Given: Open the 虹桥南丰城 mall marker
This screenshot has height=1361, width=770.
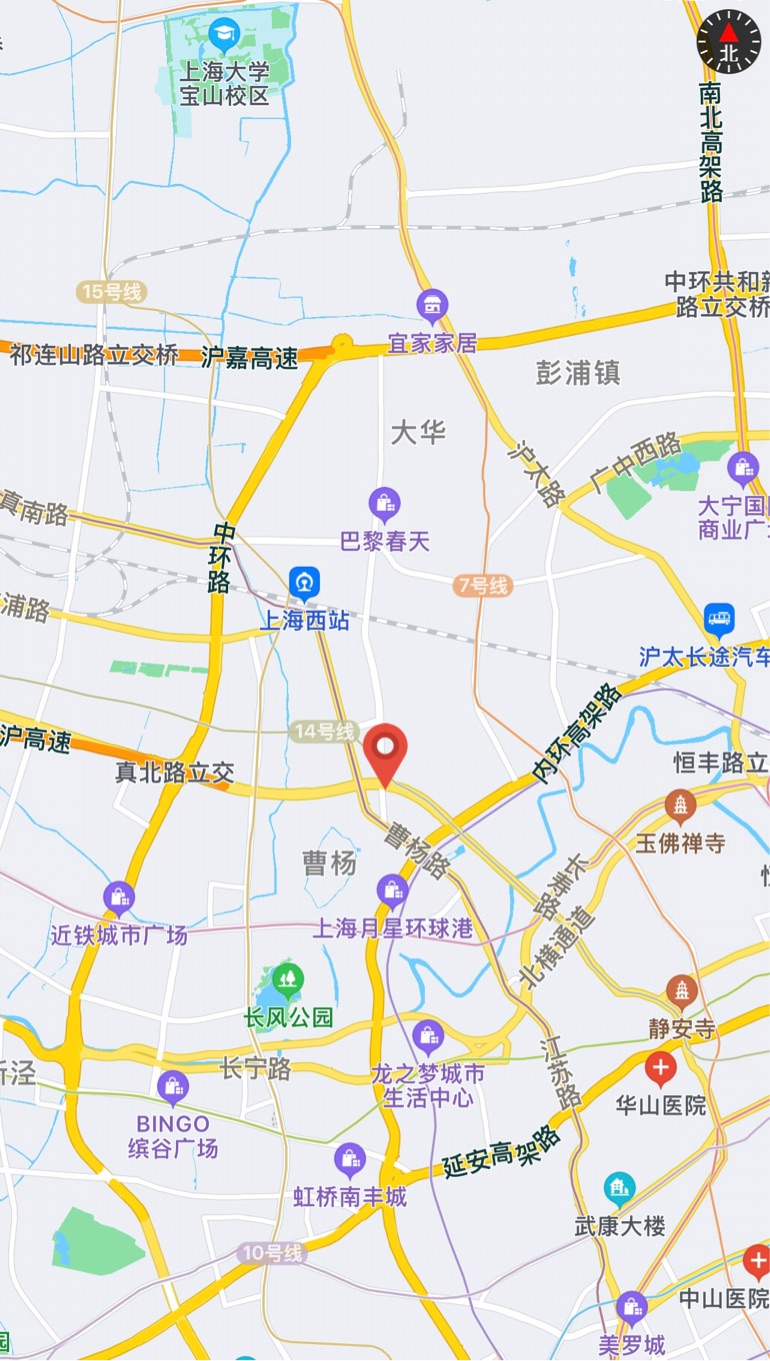Looking at the screenshot, I should pos(350,1160).
